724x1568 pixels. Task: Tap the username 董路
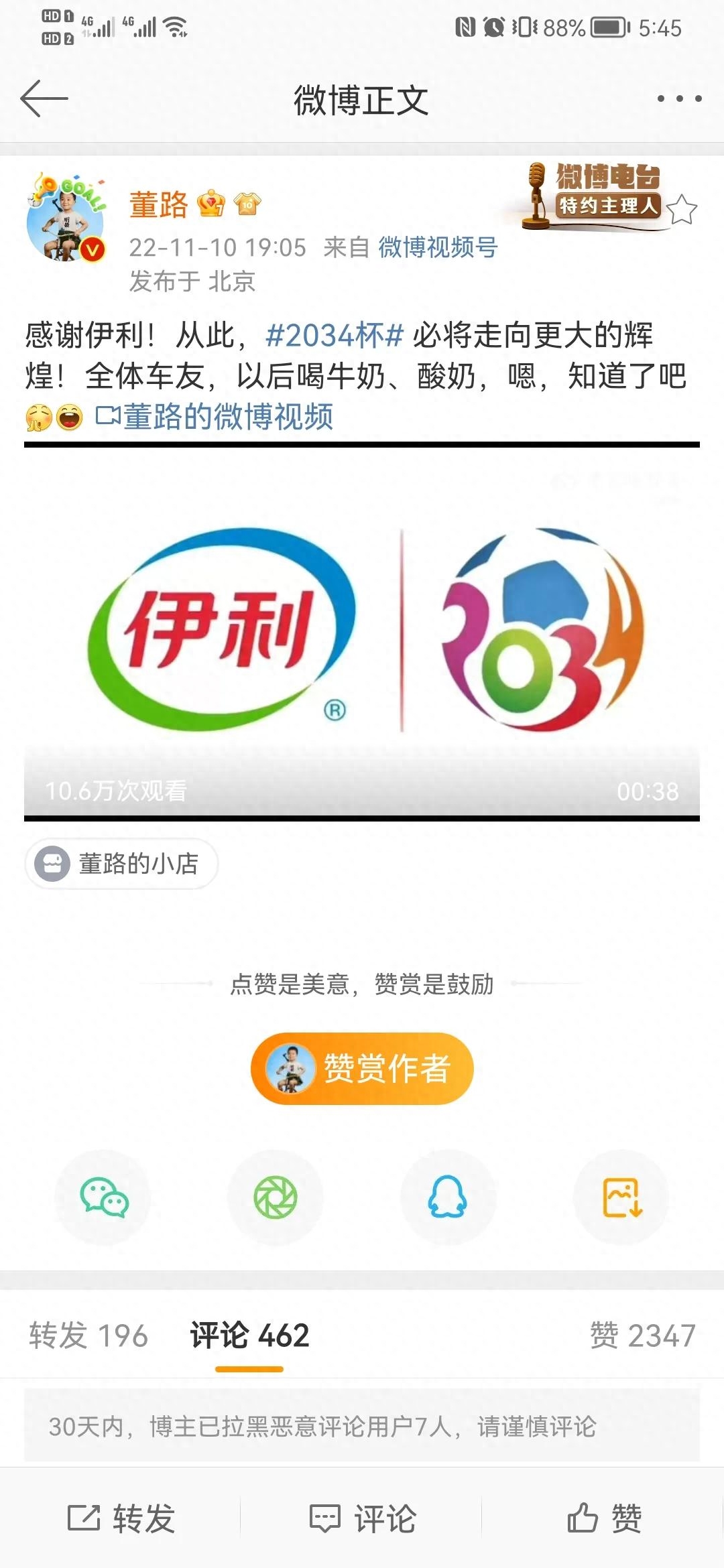(x=158, y=204)
